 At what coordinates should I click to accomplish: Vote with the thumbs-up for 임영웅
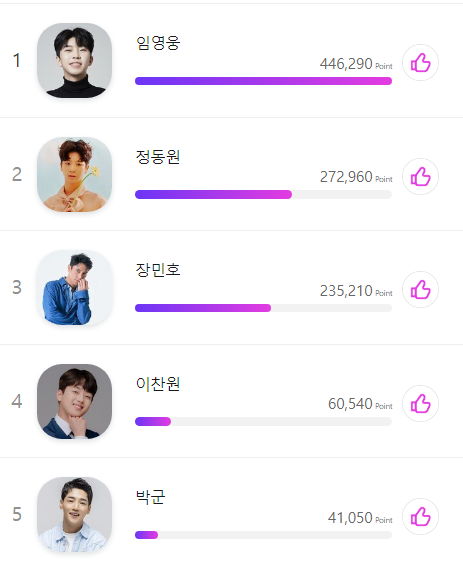click(420, 63)
